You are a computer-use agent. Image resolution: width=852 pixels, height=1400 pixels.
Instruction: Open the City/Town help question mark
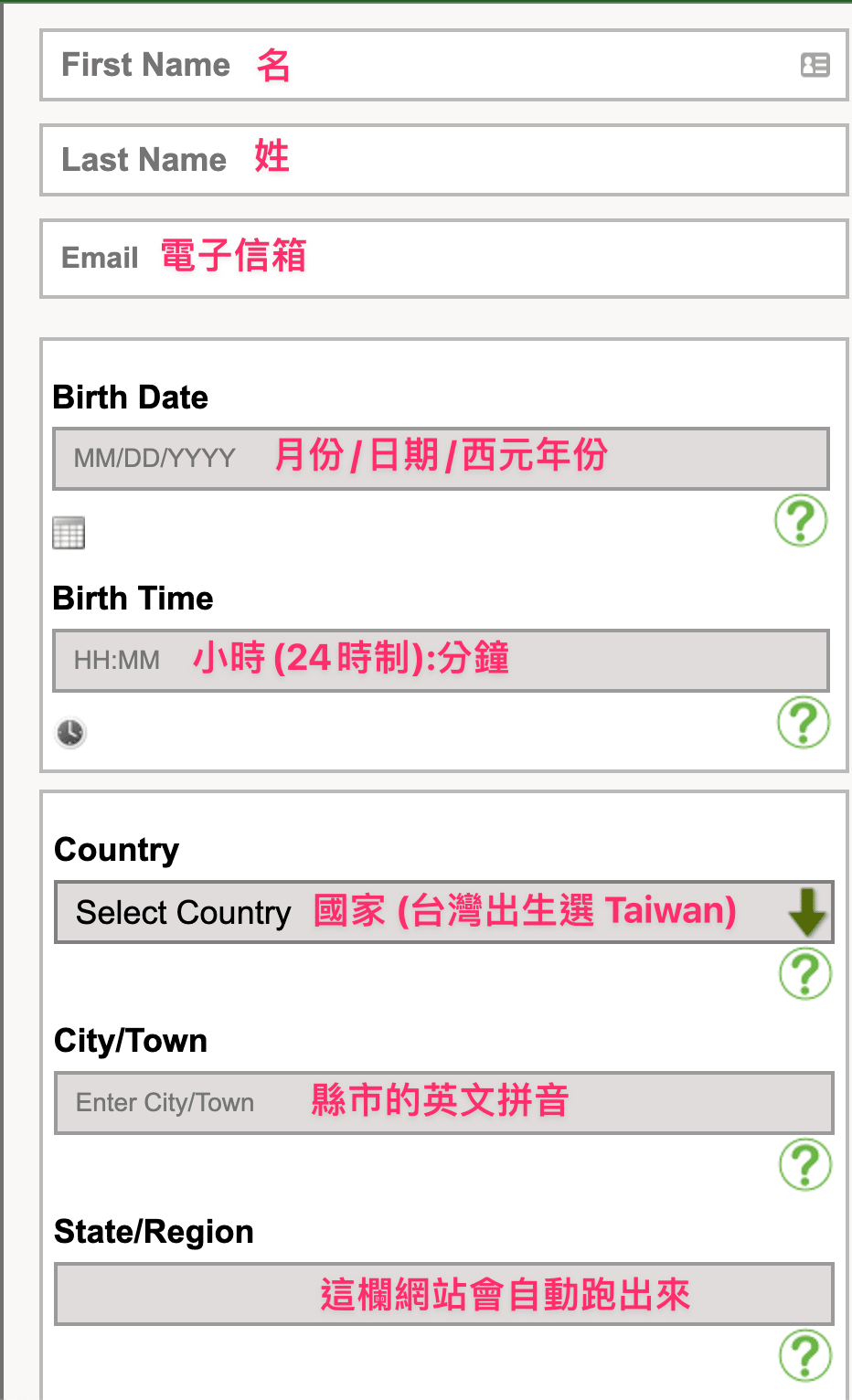click(805, 1164)
